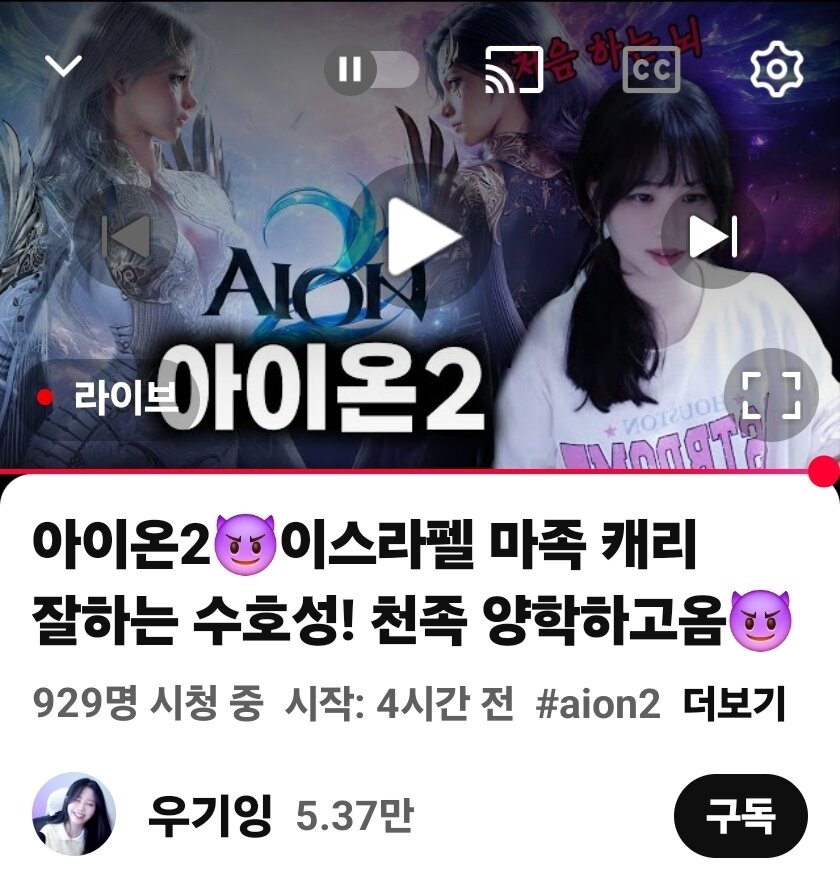Cast the stream to a device

(513, 70)
